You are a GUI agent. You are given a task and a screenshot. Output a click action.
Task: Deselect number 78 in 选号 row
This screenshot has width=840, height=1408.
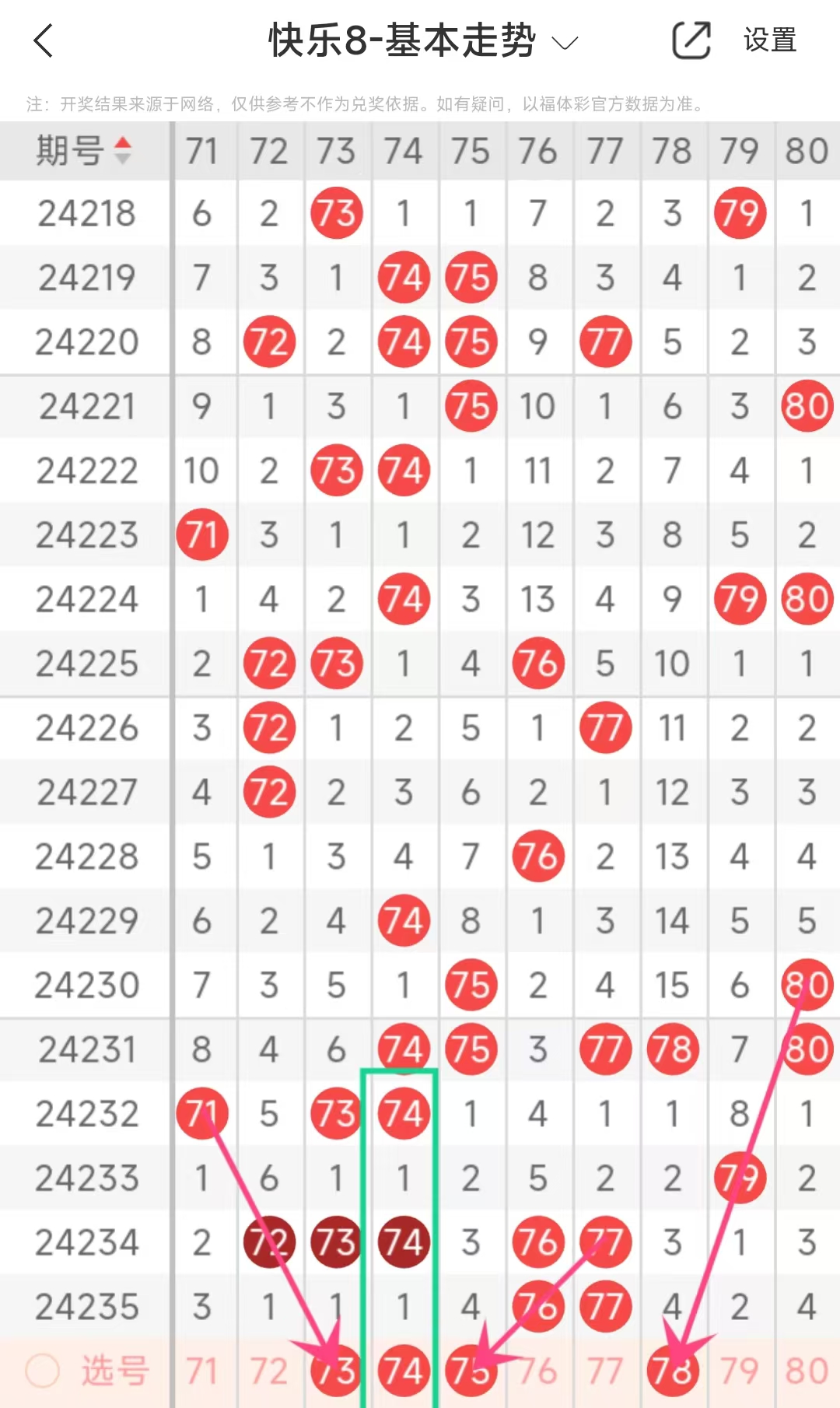[672, 1371]
